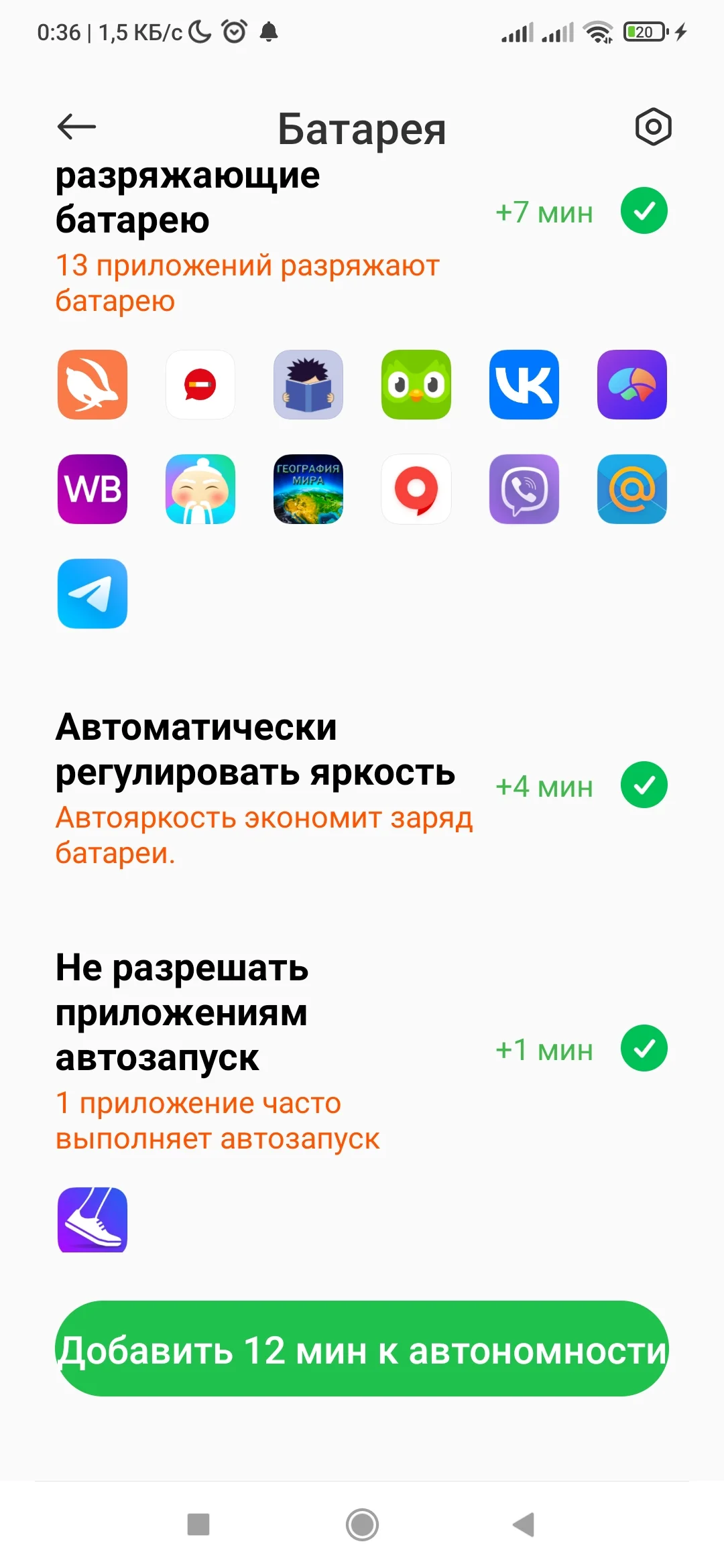The width and height of the screenshot is (724, 1568).
Task: Tap the Mail.ru @ envelope icon
Action: [x=631, y=489]
